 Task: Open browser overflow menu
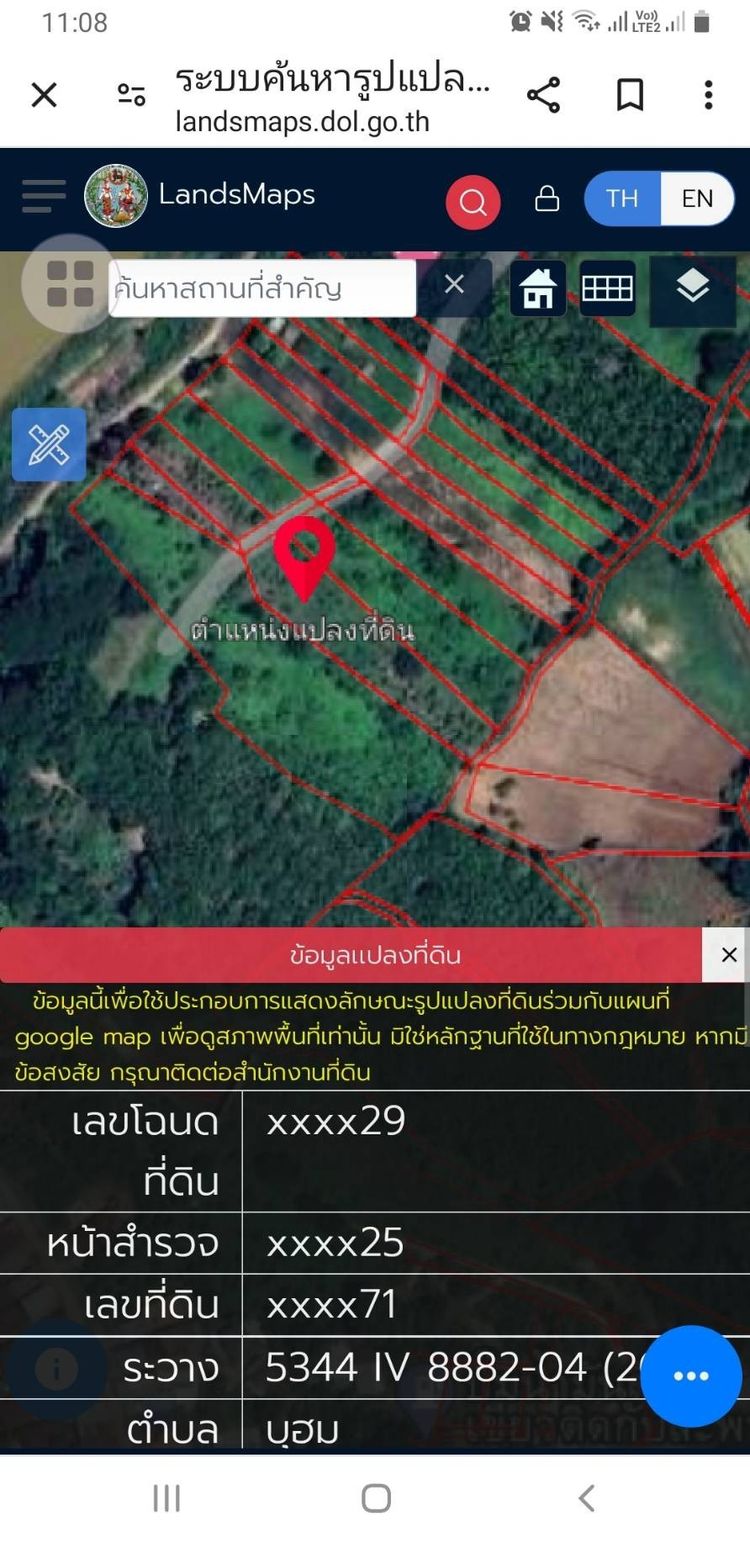tap(708, 95)
